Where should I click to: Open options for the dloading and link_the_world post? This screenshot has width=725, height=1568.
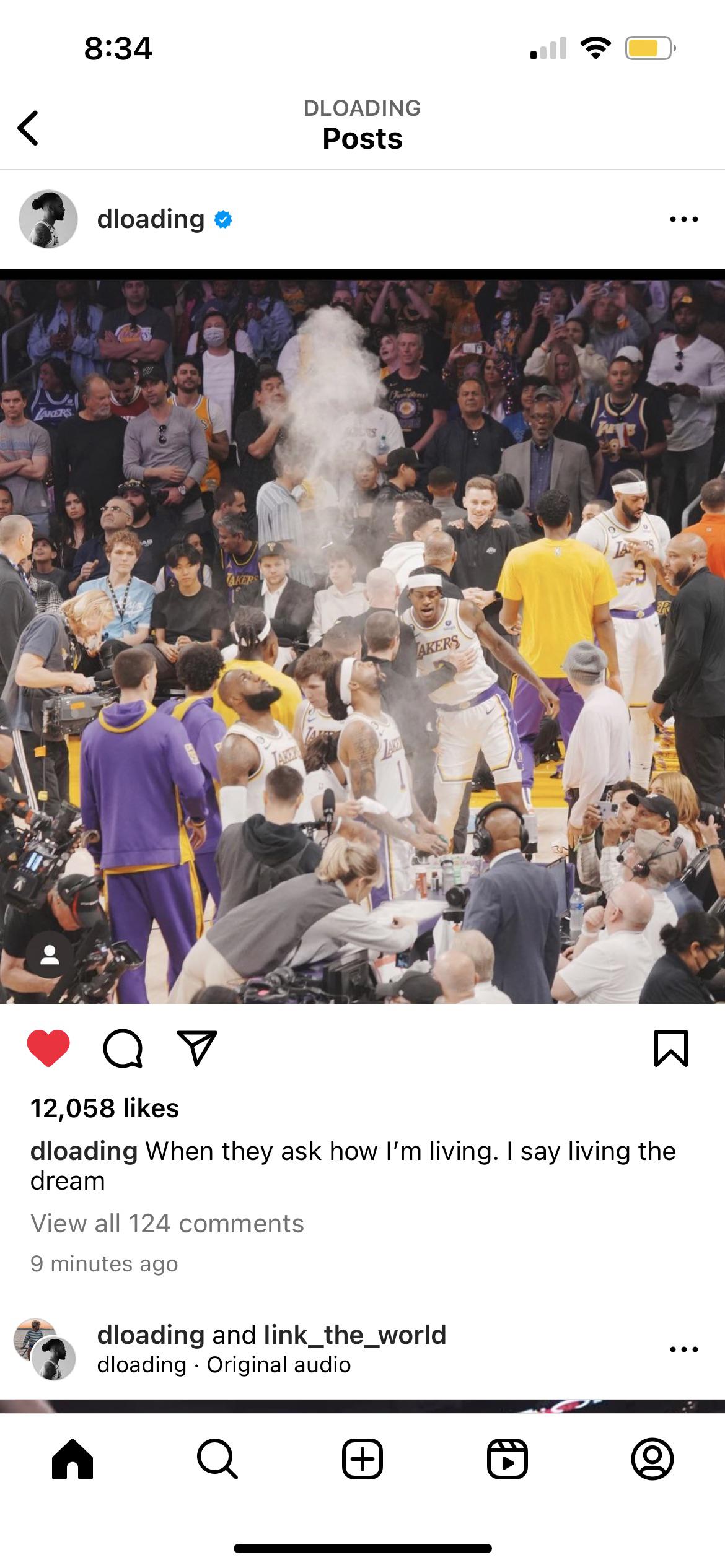[x=683, y=1349]
